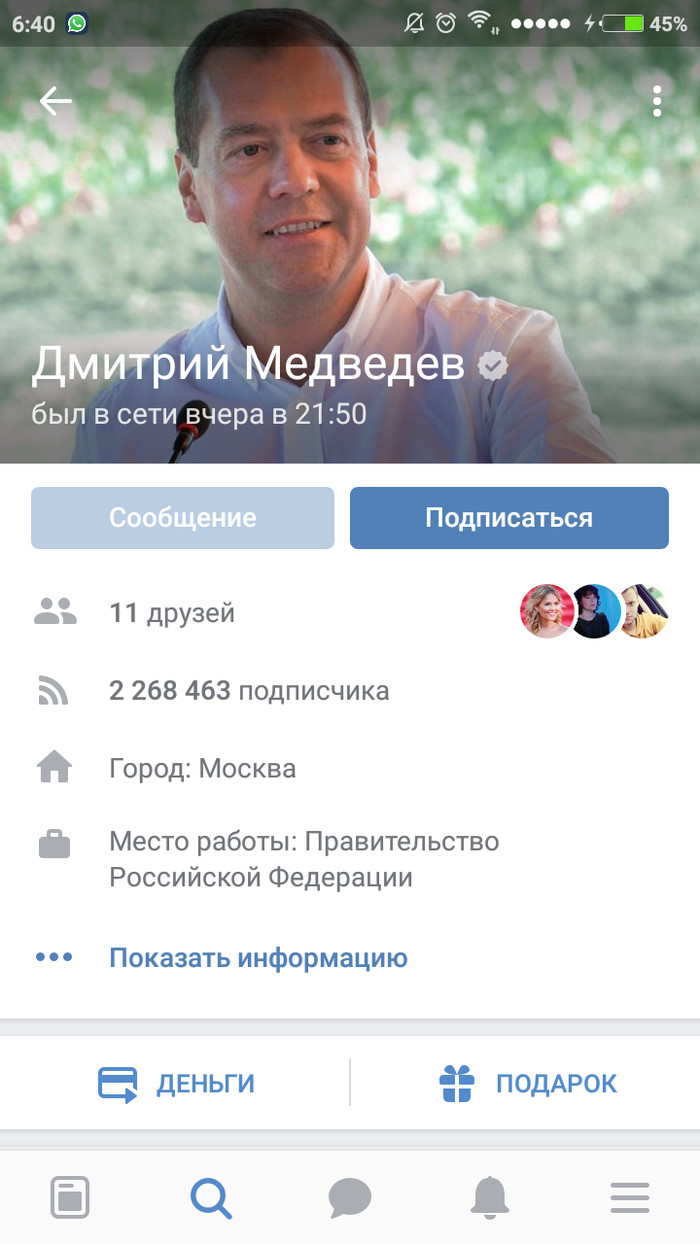Image resolution: width=700 pixels, height=1244 pixels.
Task: Tap the Сообщение button
Action: (x=182, y=518)
